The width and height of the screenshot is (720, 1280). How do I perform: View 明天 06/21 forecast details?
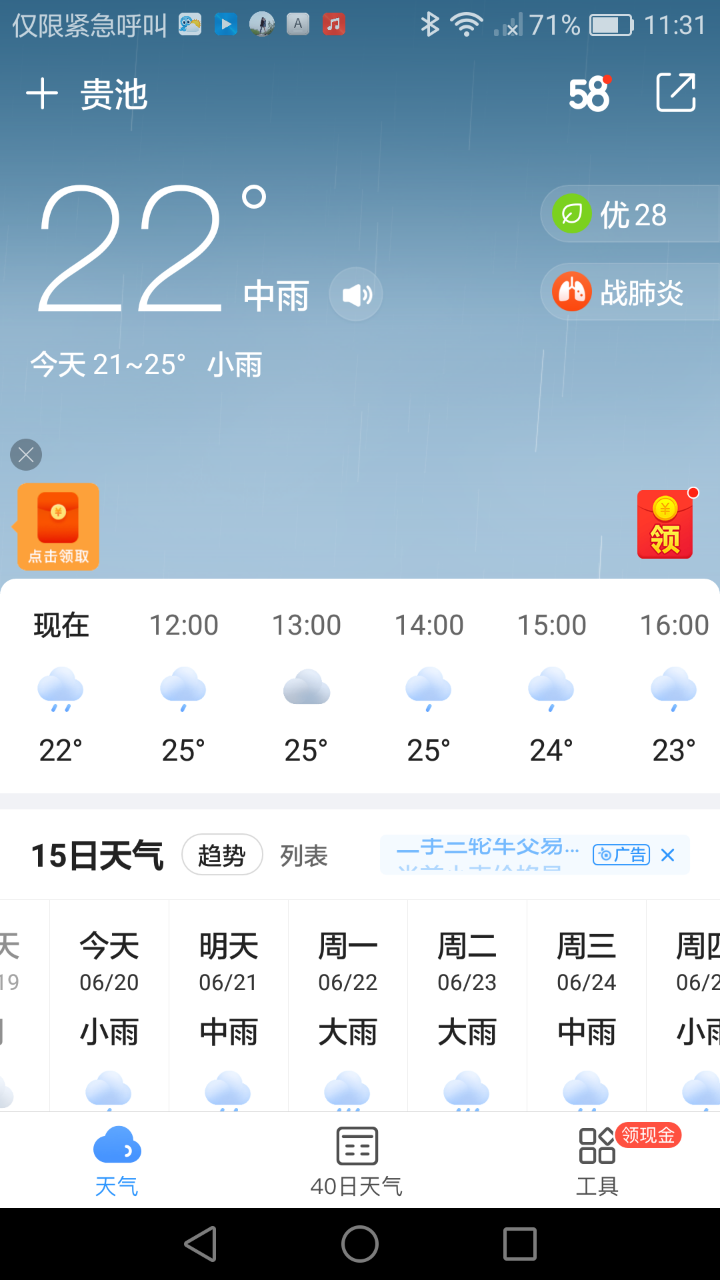[x=229, y=1000]
